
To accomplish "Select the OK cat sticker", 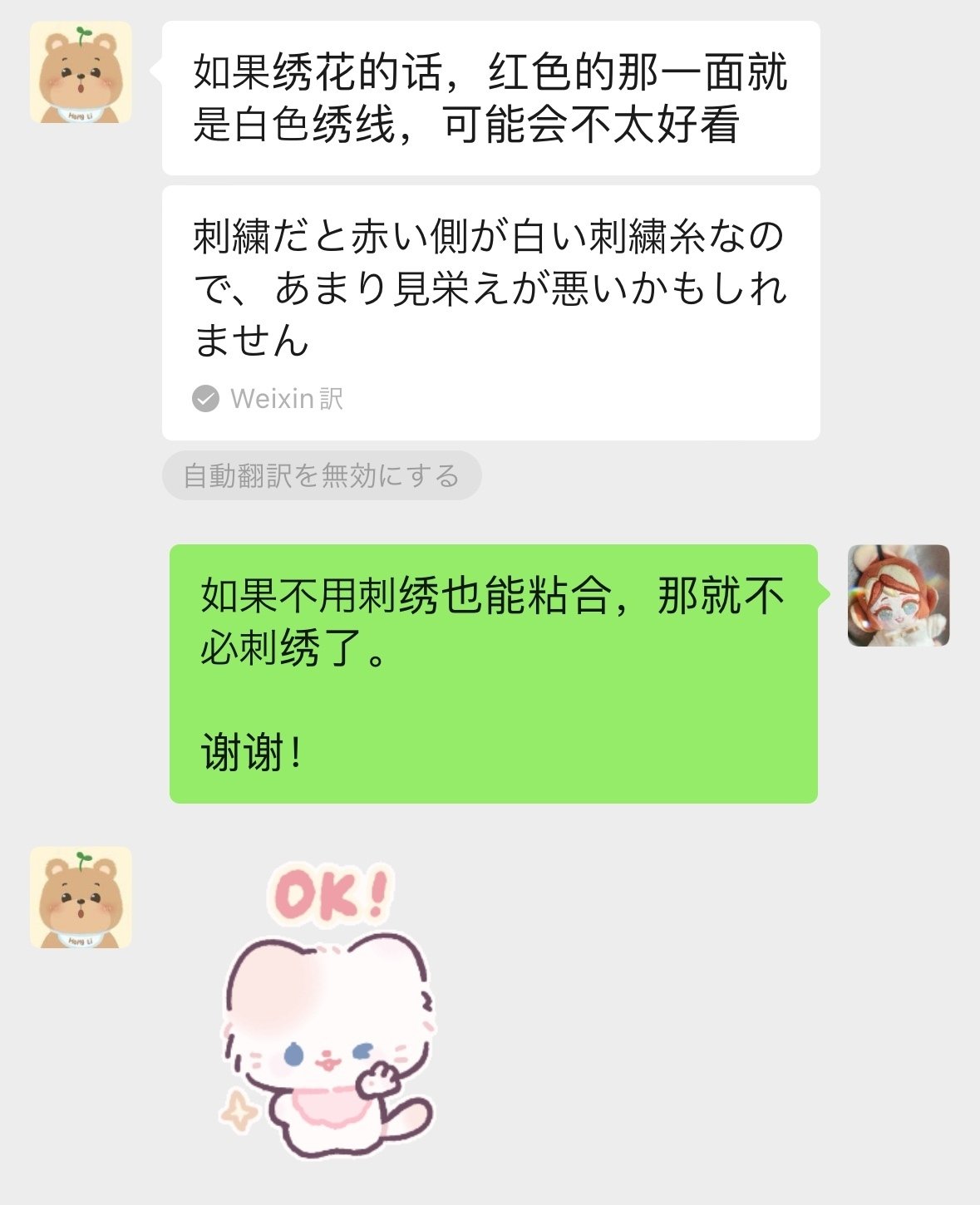I will coord(324,1022).
